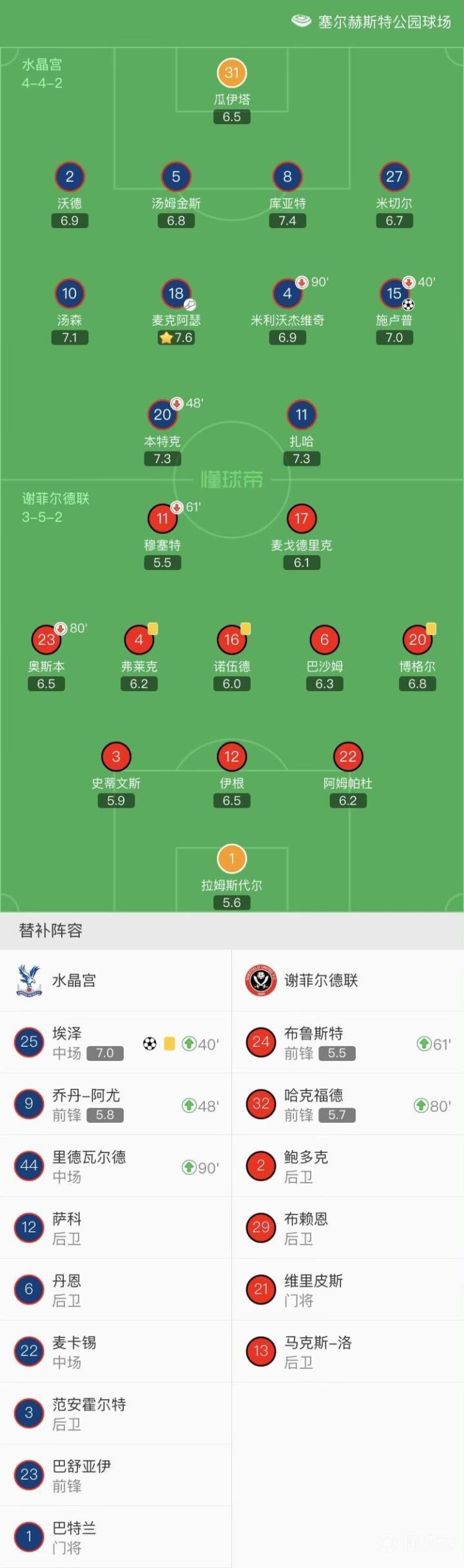Open substitute 范安霍尔特's row

(x=116, y=1413)
